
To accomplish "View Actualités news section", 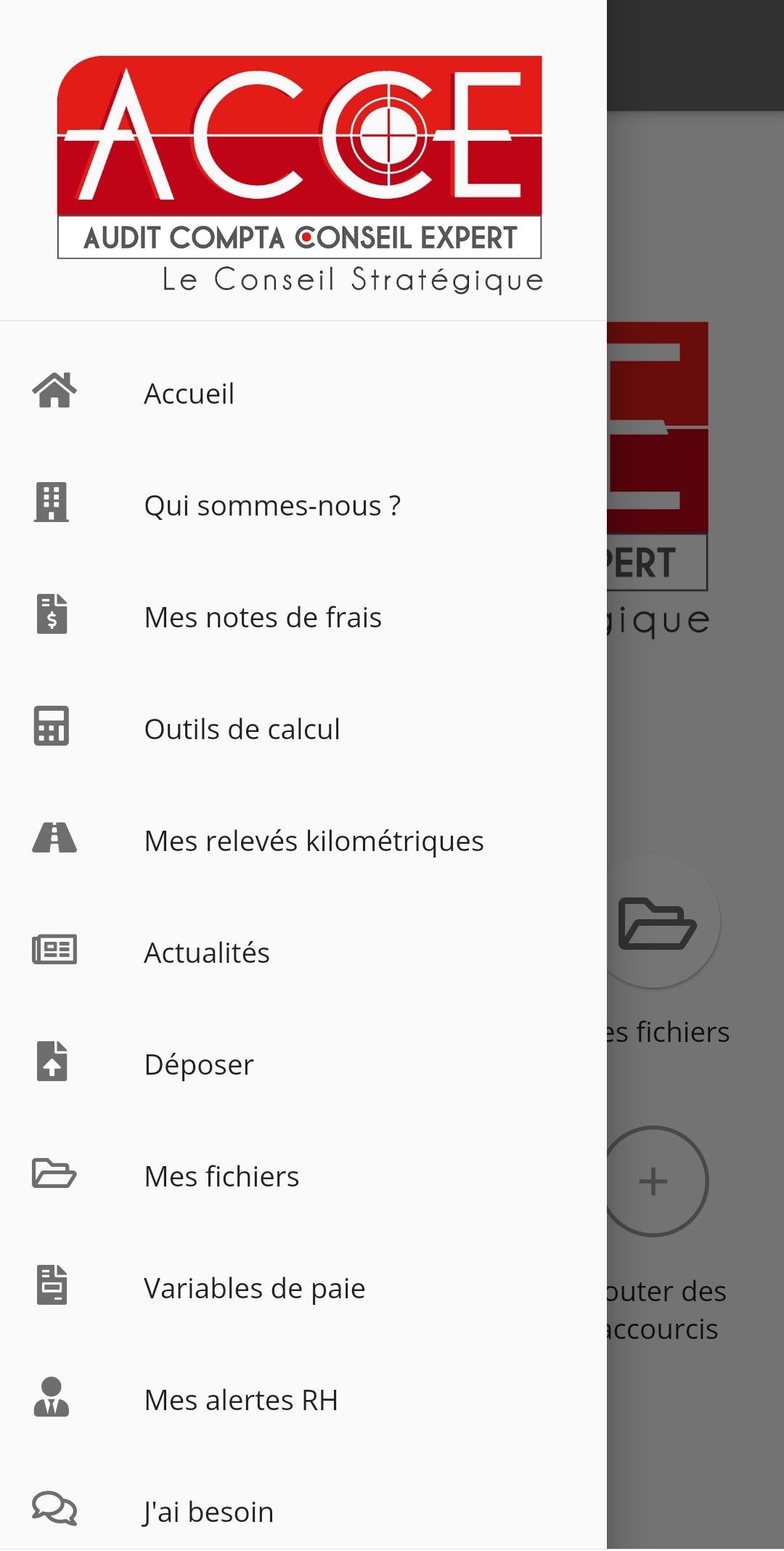I will 206,953.
